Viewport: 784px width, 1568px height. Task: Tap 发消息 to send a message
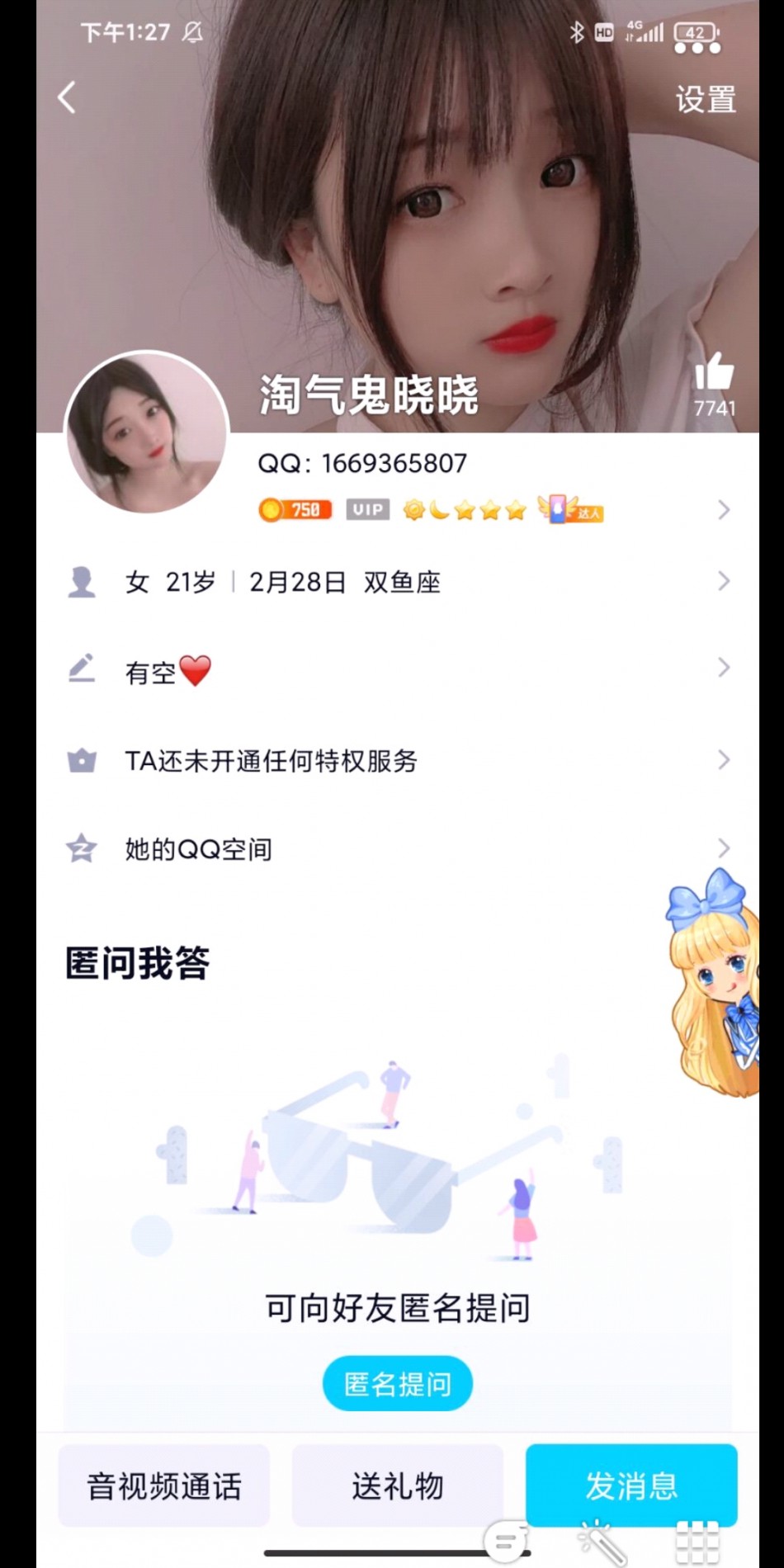point(631,1485)
